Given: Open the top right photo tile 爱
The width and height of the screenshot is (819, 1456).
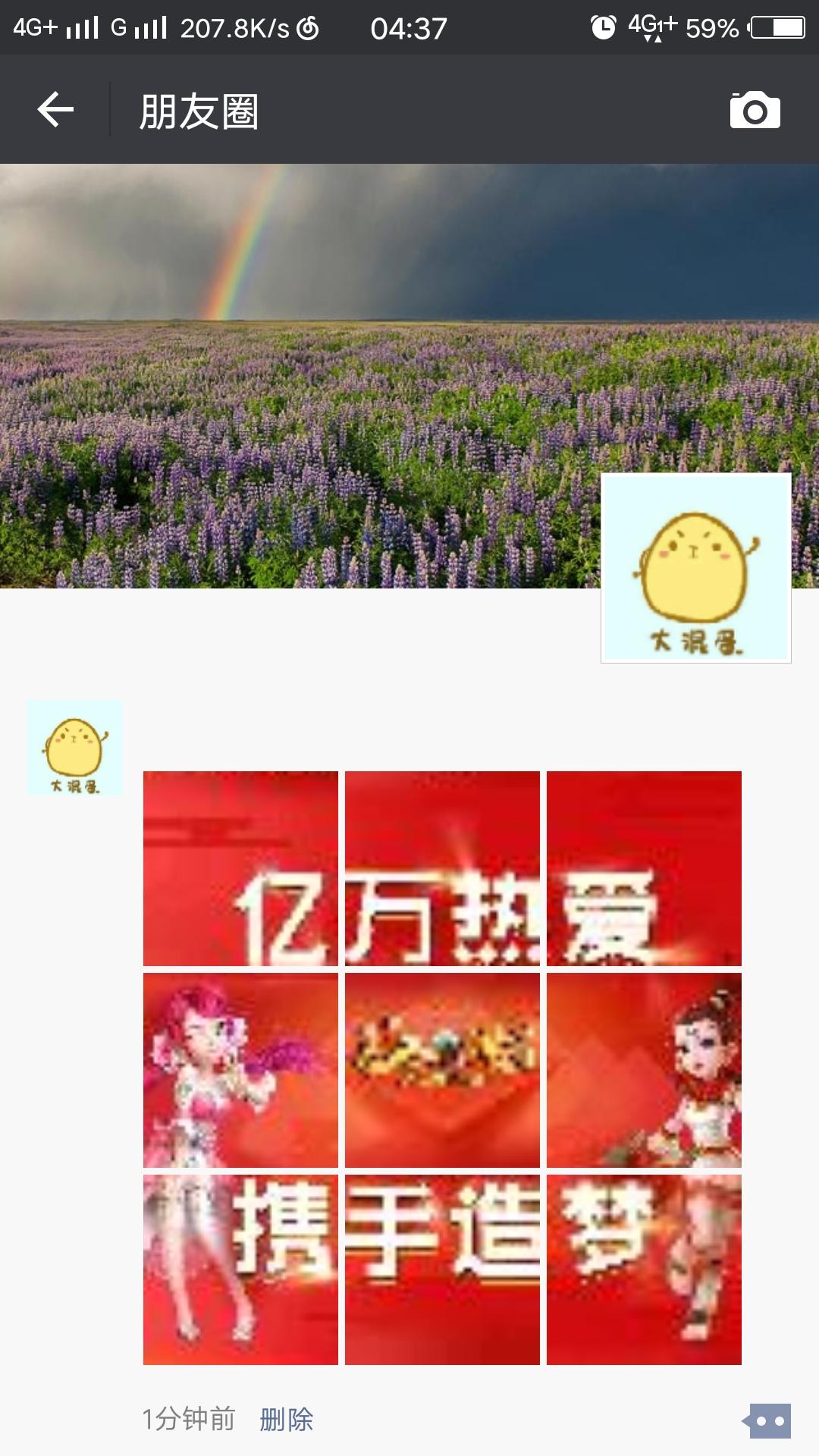Looking at the screenshot, I should pyautogui.click(x=644, y=868).
